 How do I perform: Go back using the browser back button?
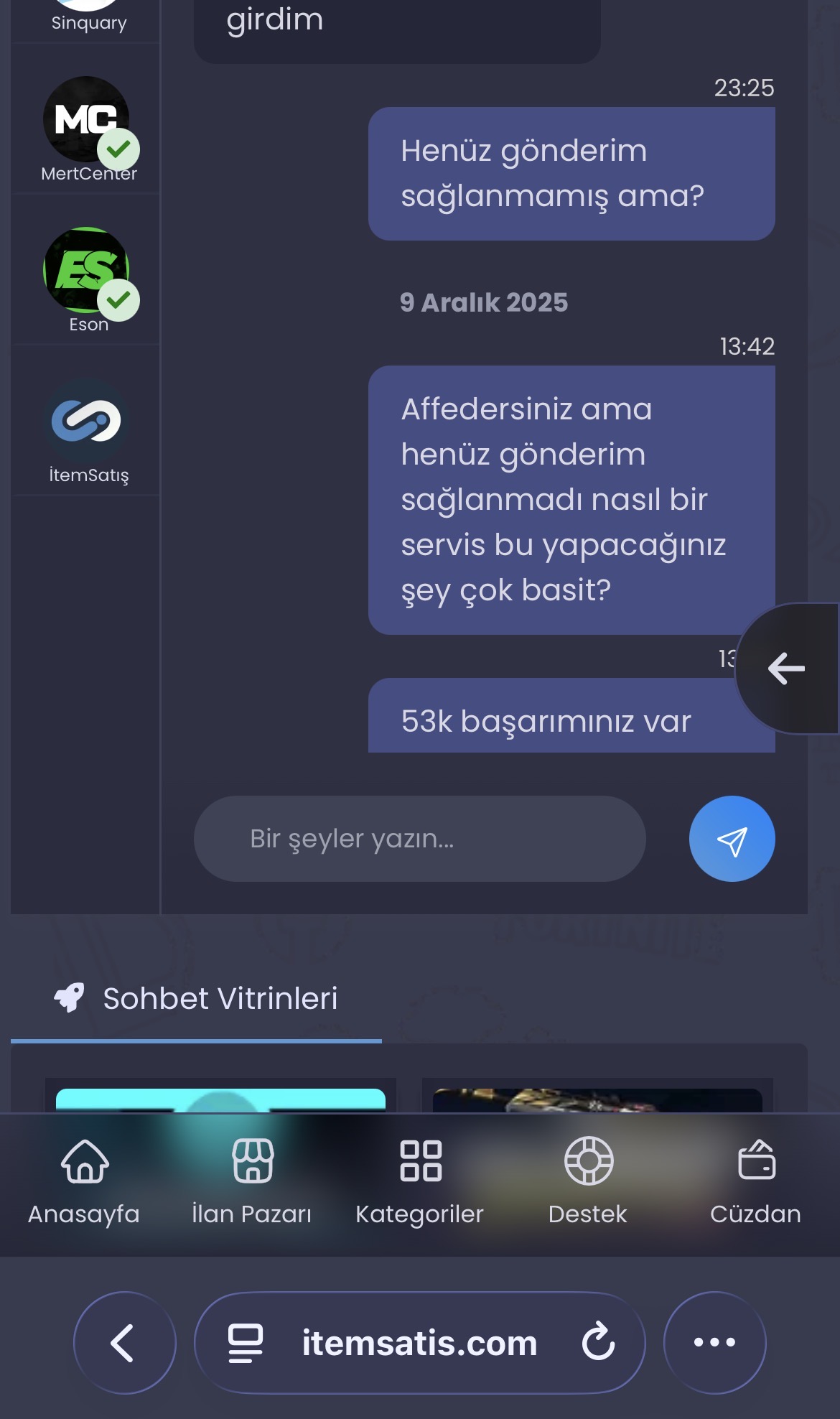click(x=124, y=1343)
